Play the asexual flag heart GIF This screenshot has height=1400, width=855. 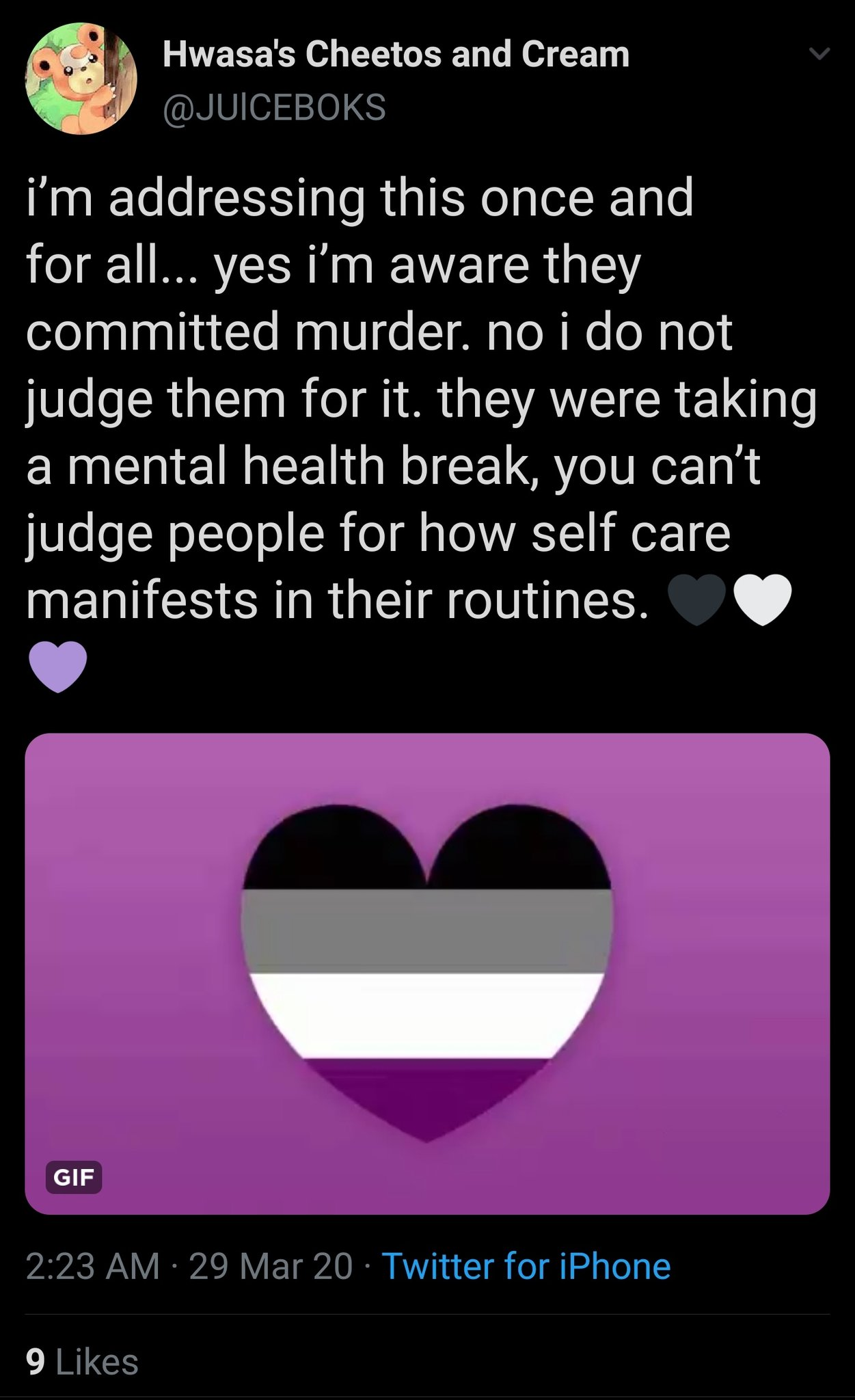[x=427, y=973]
